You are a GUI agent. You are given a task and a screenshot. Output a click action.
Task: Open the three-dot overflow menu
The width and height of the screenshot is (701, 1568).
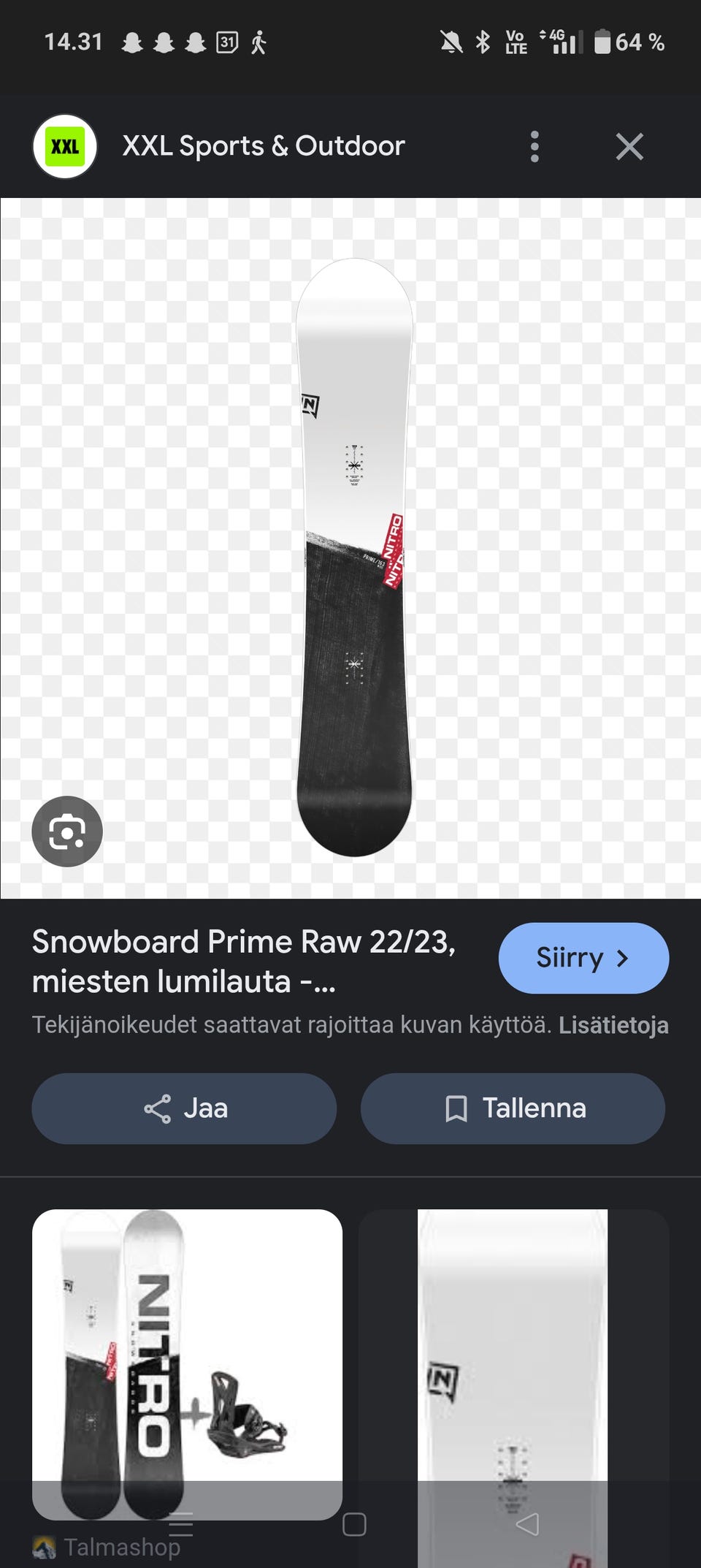534,146
